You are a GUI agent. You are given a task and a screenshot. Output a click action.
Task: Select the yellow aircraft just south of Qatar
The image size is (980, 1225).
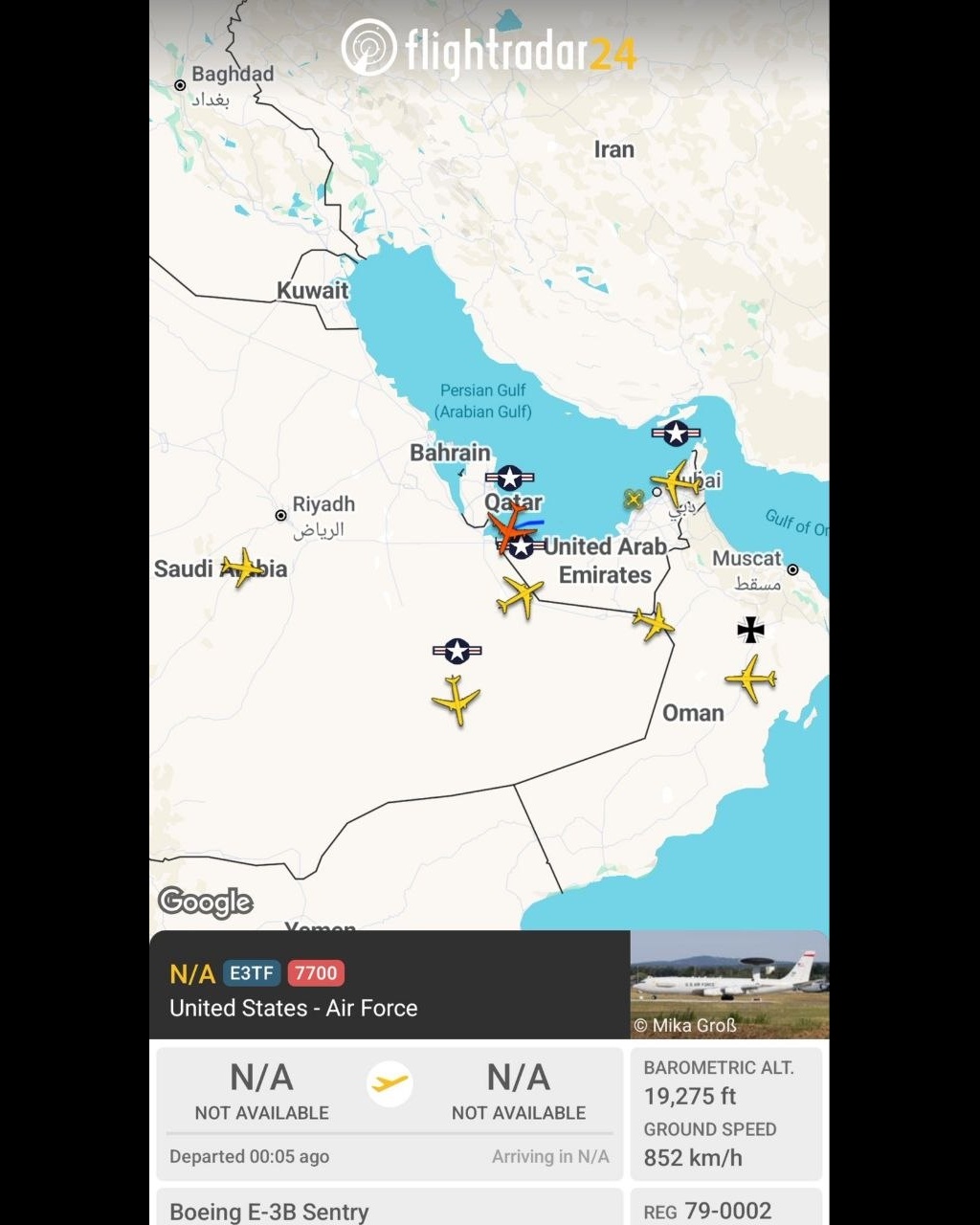tap(521, 598)
